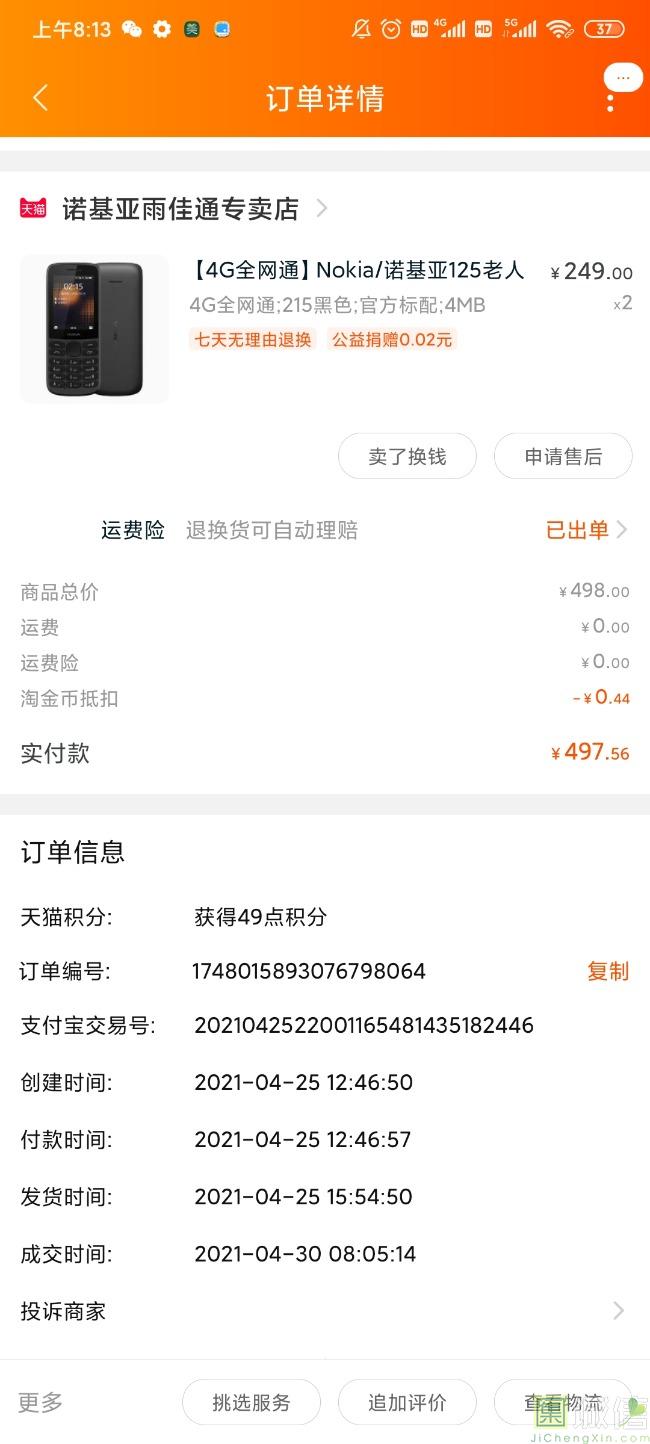Copy the order number
The width and height of the screenshot is (650, 1444).
coord(607,971)
